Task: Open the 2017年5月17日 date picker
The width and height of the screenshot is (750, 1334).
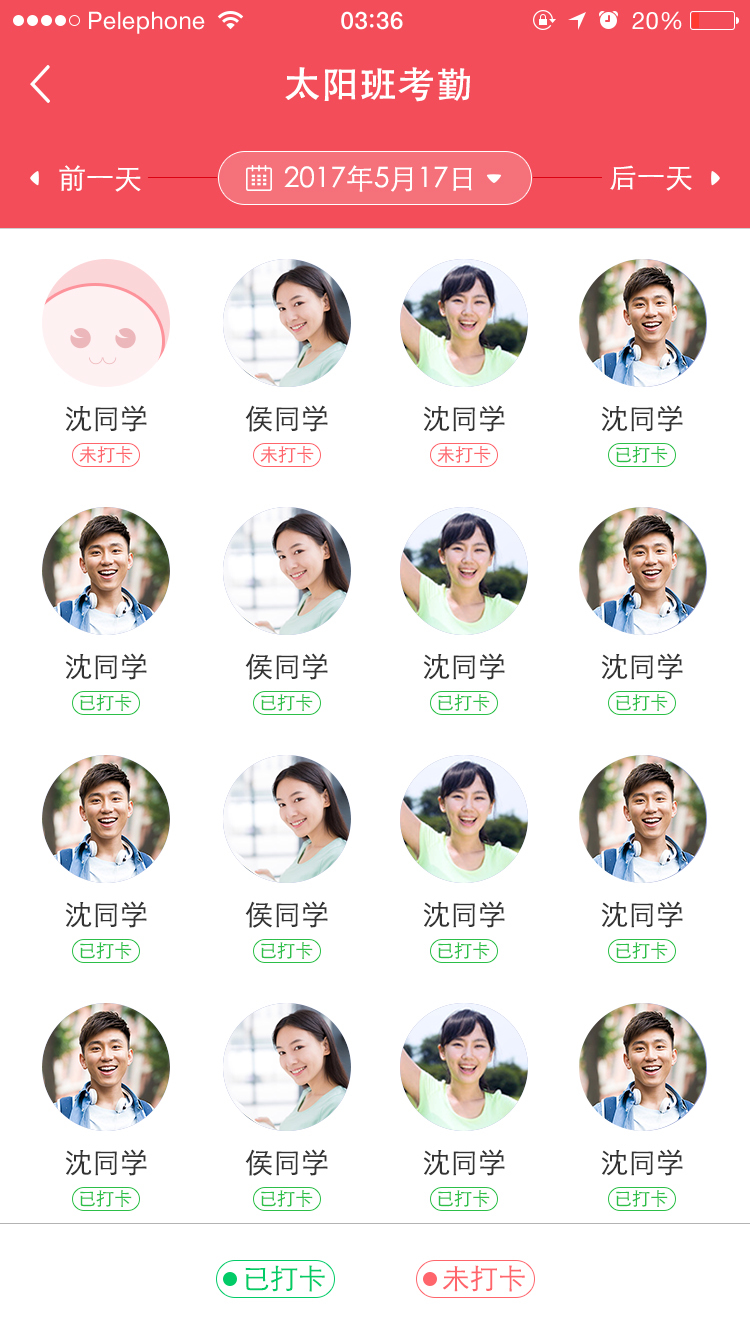Action: 375,179
